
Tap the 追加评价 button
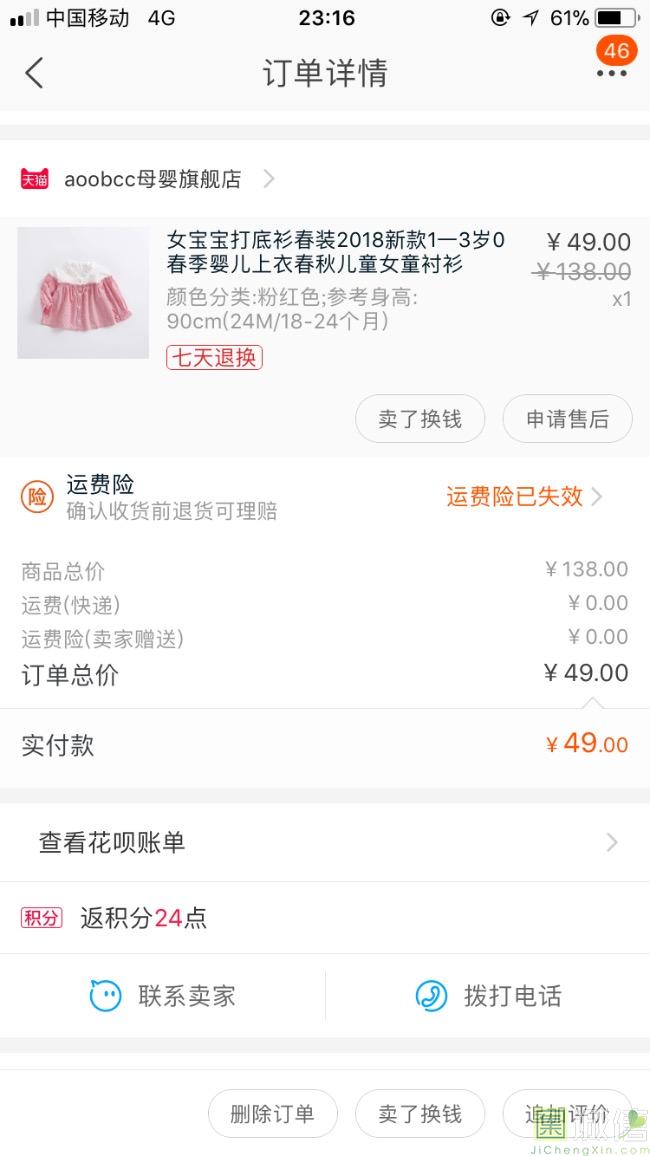pyautogui.click(x=567, y=1114)
